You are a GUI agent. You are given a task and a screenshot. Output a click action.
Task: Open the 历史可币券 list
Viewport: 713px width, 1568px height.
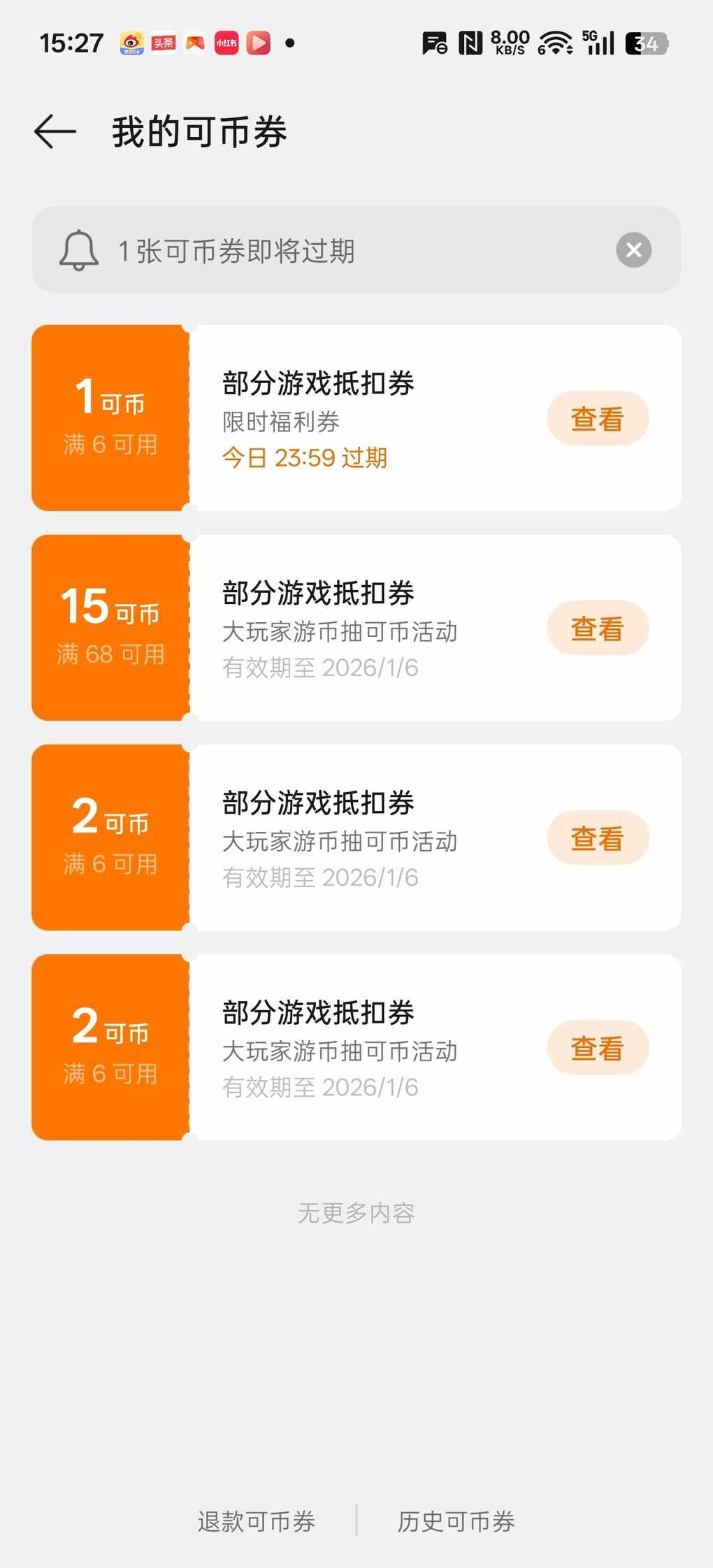tap(456, 1521)
